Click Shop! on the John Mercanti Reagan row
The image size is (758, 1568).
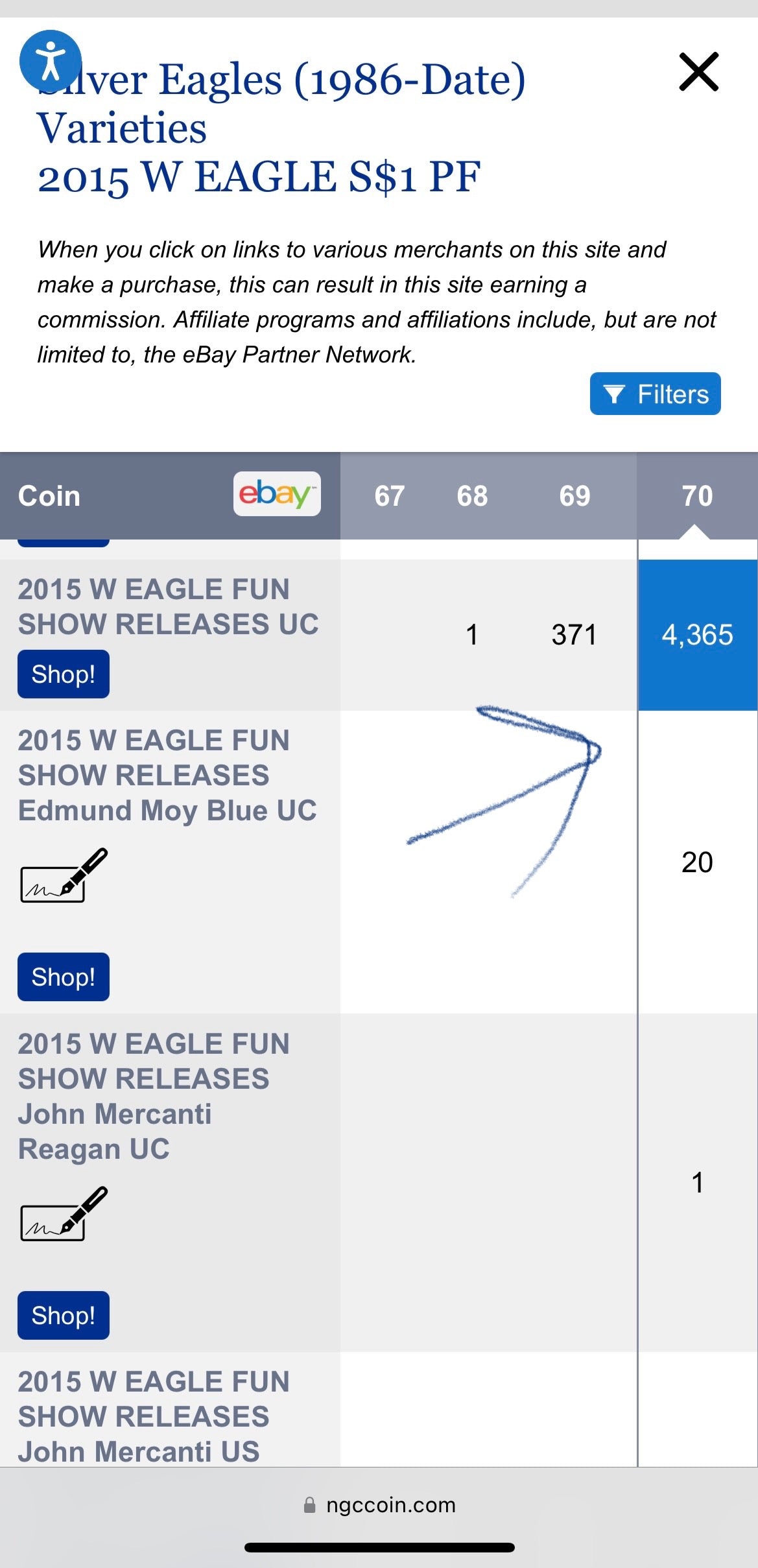(x=63, y=1315)
